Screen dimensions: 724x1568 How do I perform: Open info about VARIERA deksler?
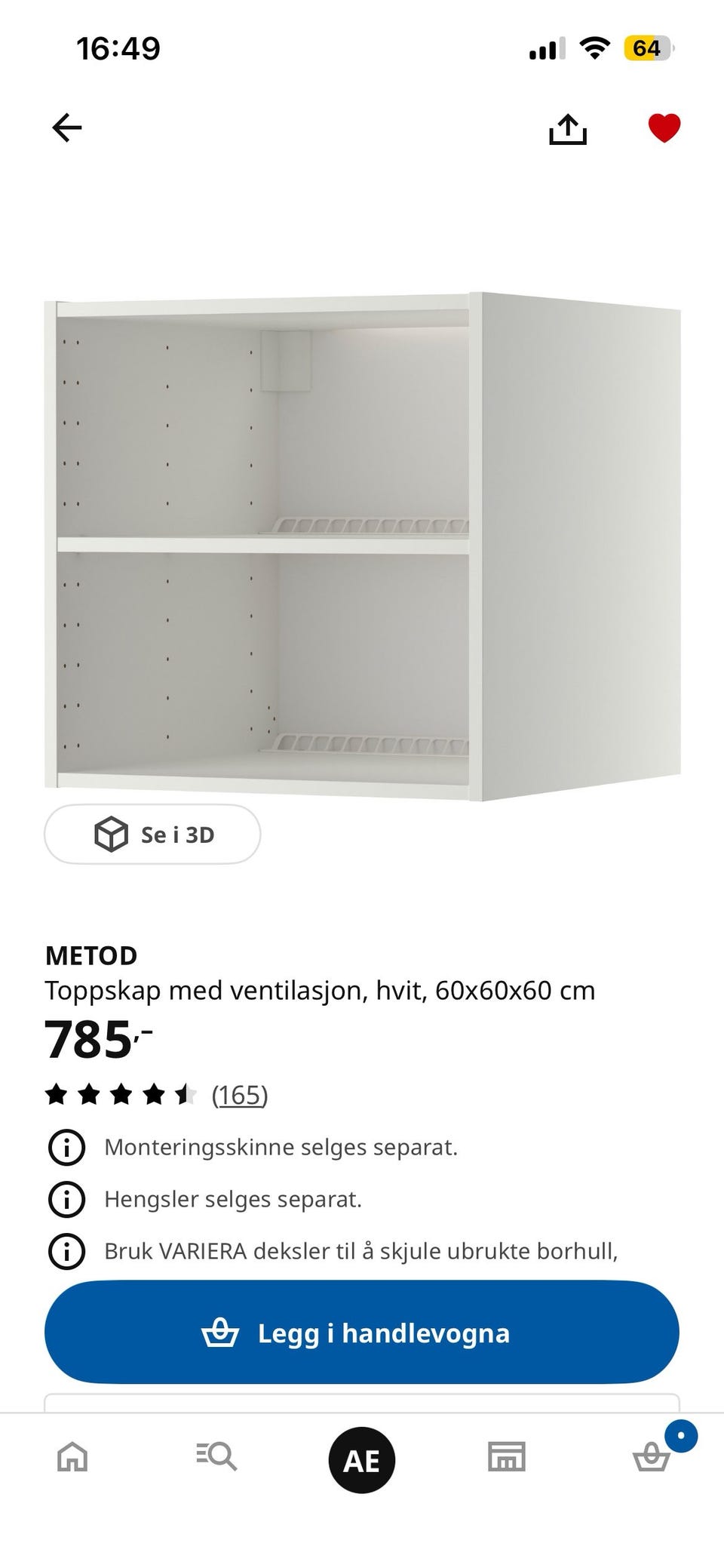pyautogui.click(x=66, y=1251)
